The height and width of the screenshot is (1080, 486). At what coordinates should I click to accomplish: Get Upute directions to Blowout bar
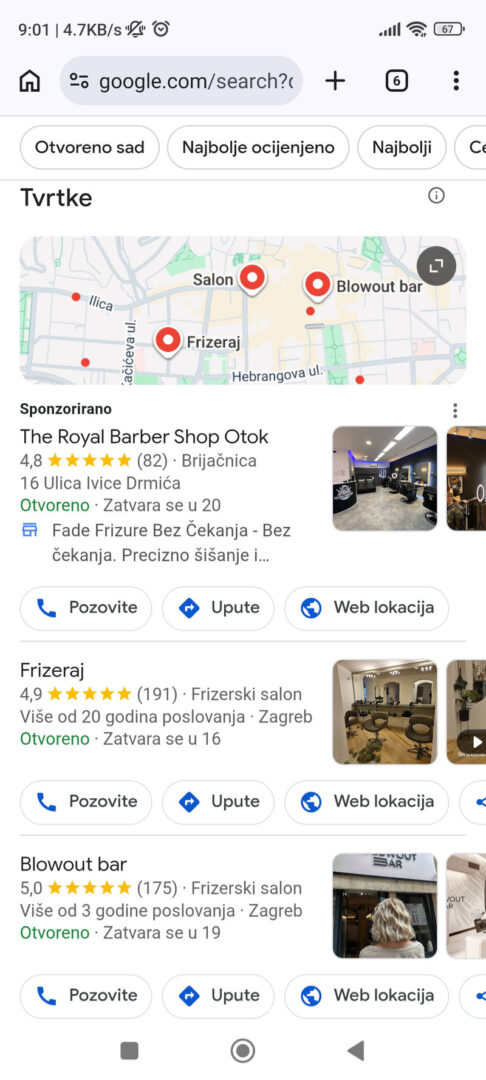(x=218, y=996)
